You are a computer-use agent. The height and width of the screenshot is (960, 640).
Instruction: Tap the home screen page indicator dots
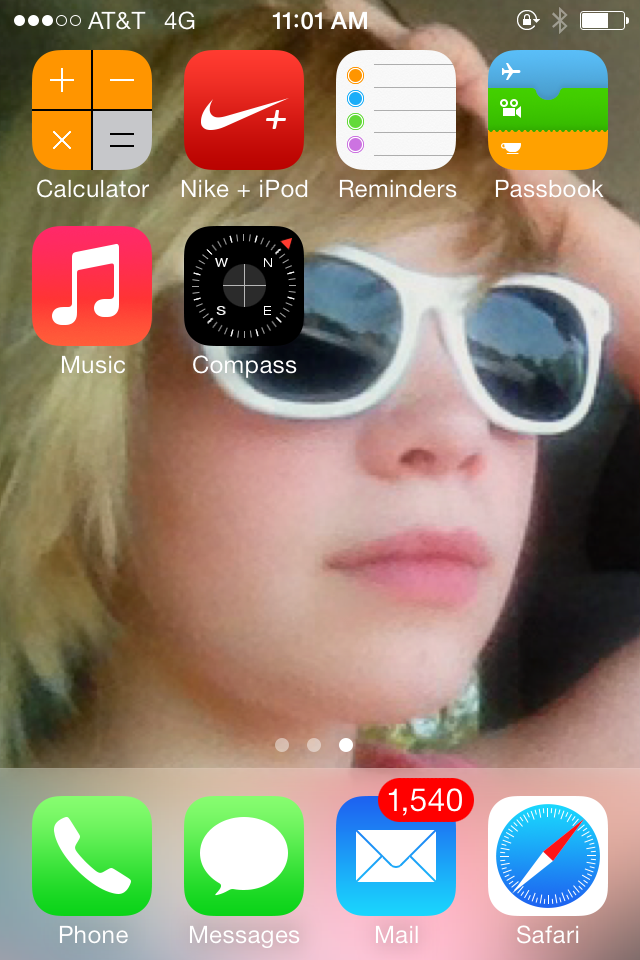coord(314,745)
